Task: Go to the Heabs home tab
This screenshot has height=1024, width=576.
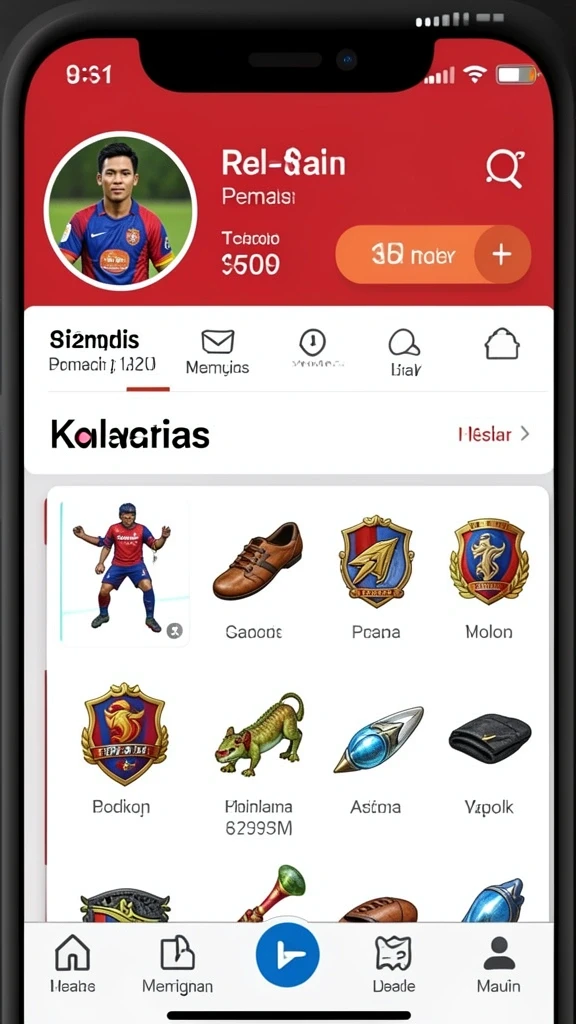Action: tap(72, 963)
